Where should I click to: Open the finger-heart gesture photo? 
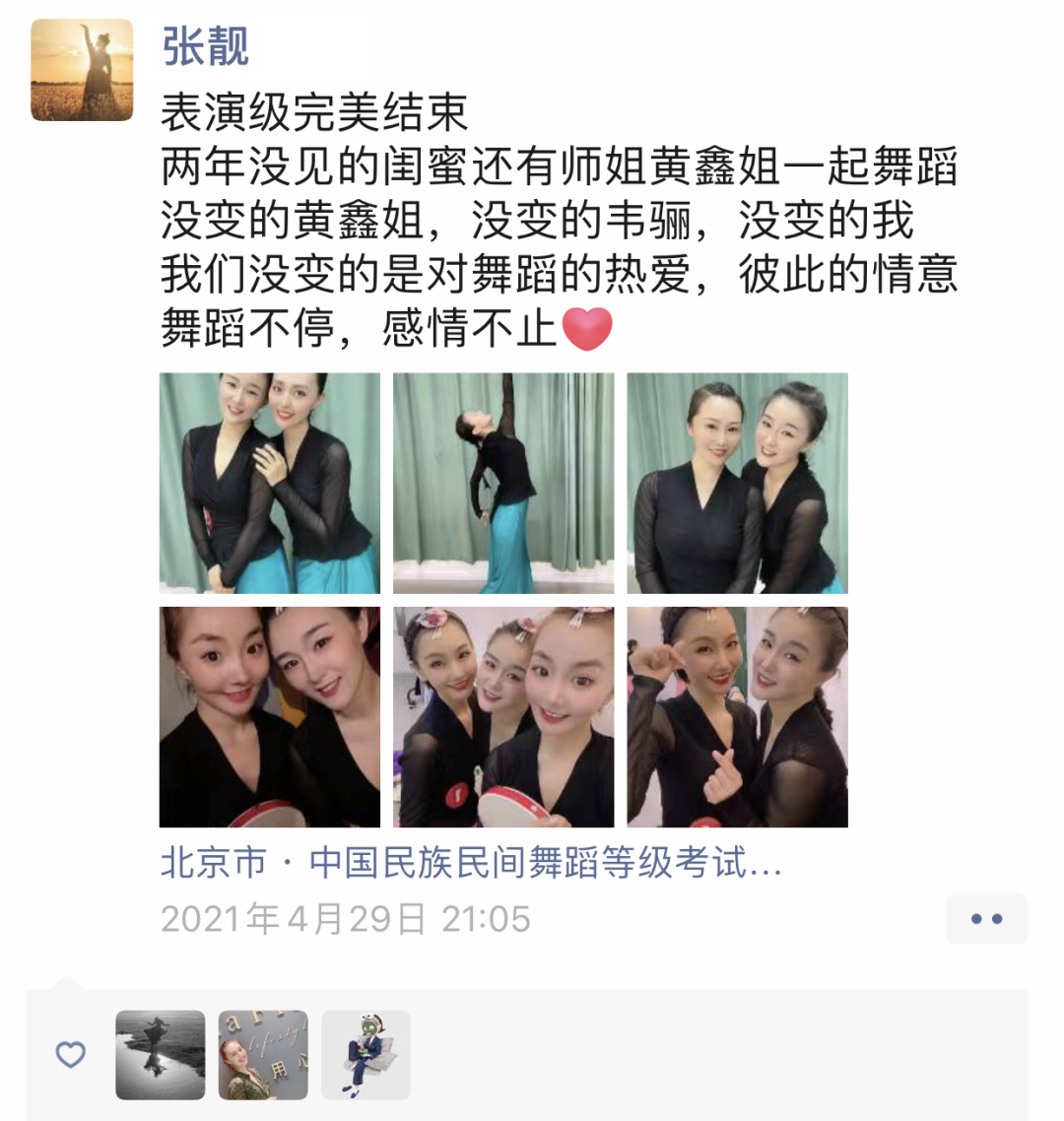click(x=737, y=716)
